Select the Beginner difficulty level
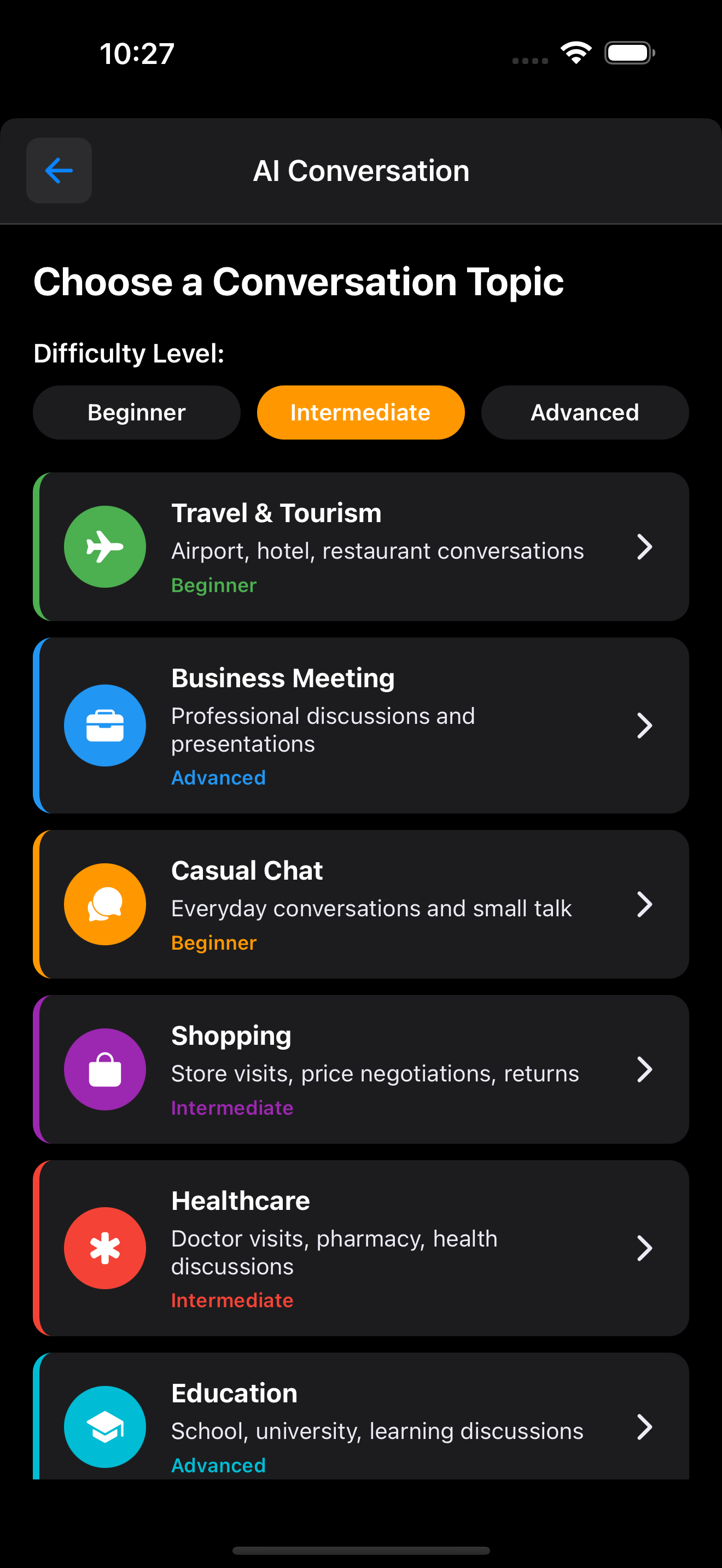 136,413
